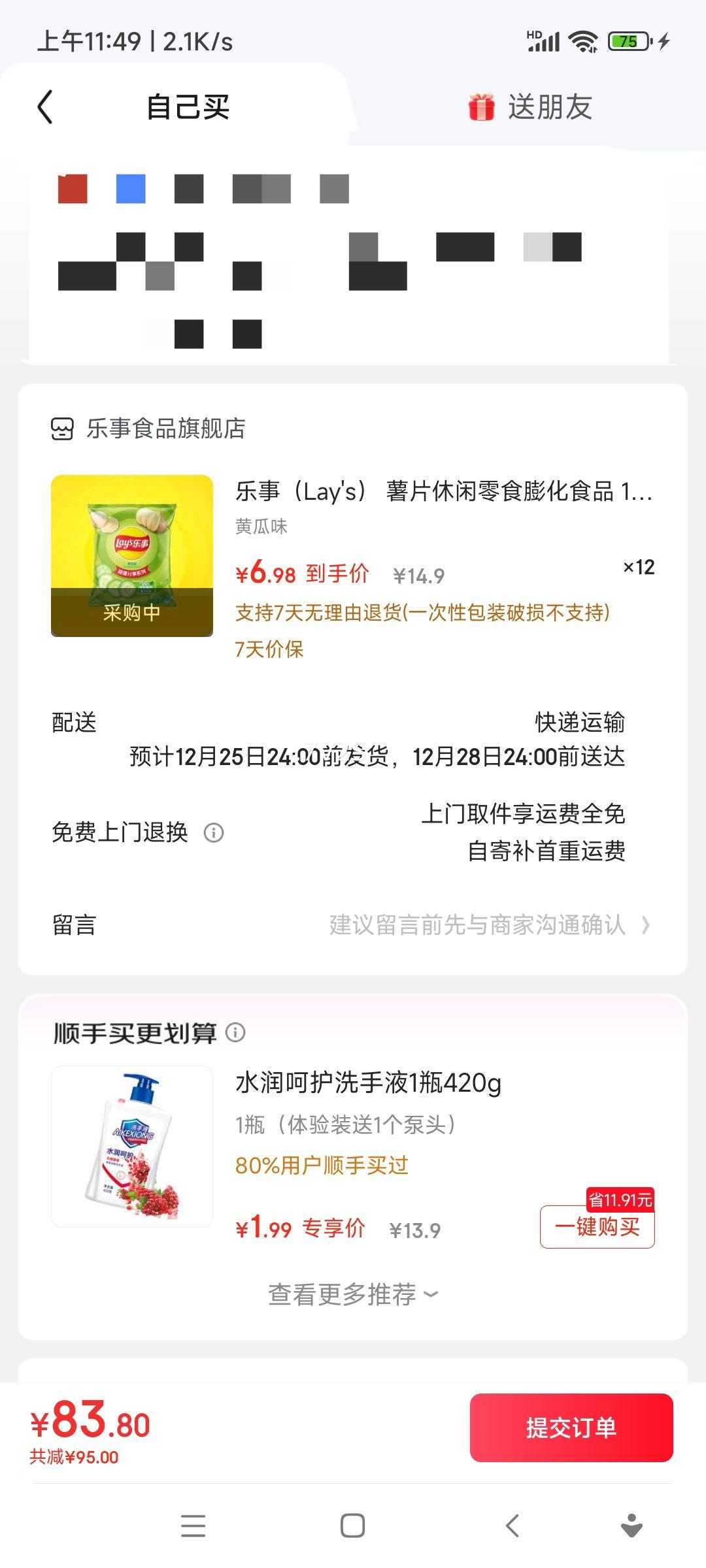
Task: Expand 查看更多推荐
Action: point(353,1294)
